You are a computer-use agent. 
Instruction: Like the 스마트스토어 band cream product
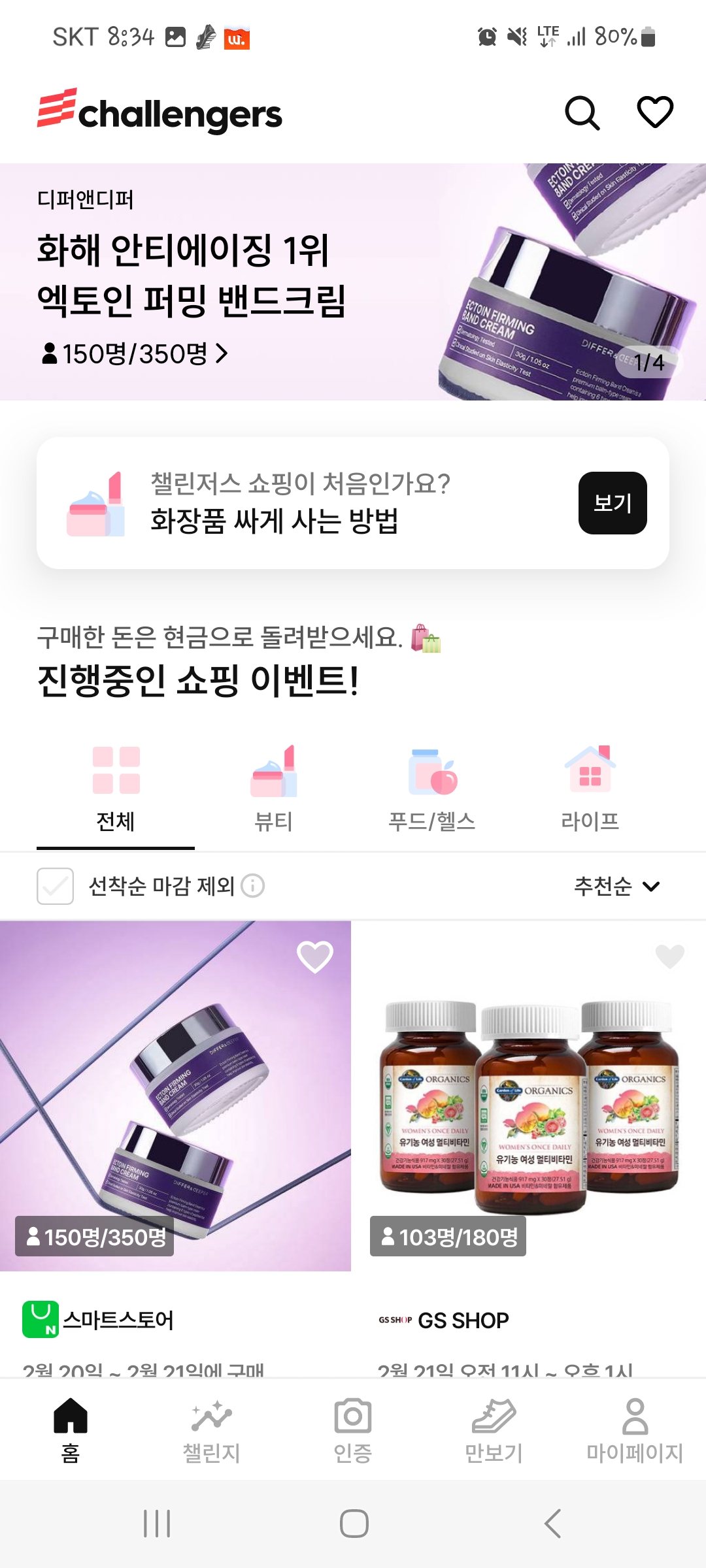(315, 957)
